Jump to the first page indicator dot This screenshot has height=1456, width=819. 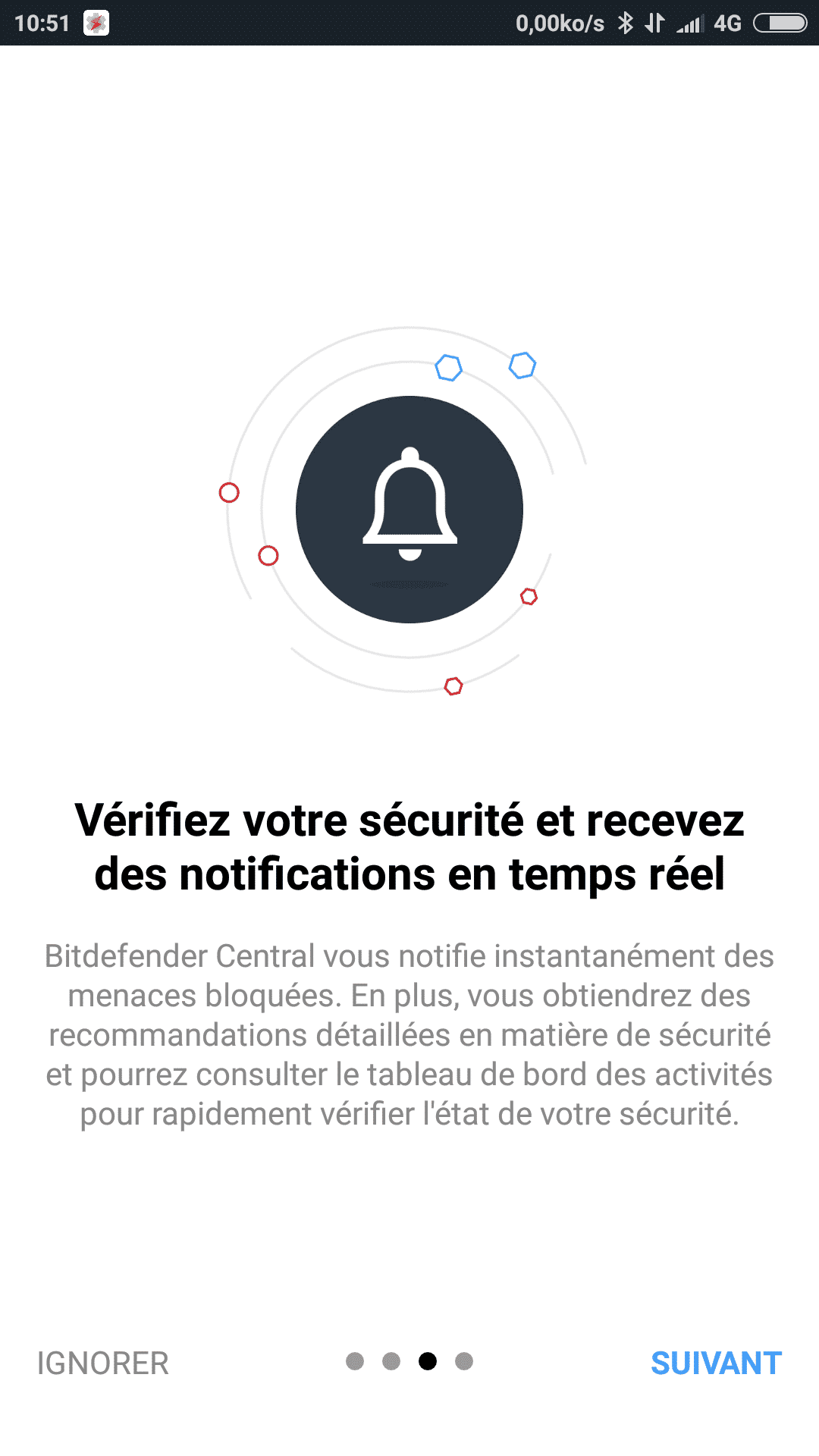pos(355,1361)
